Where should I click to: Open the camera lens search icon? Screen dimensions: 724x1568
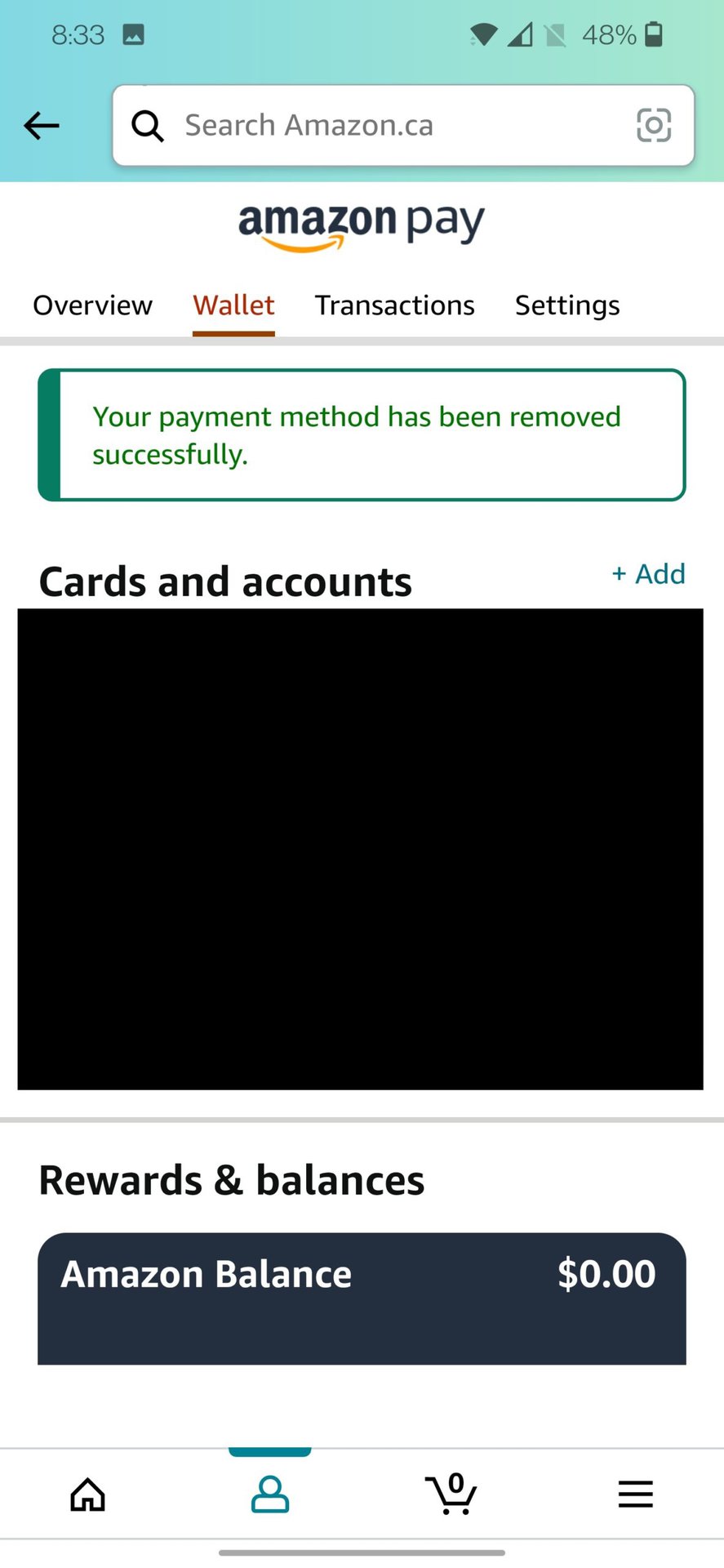pyautogui.click(x=653, y=126)
